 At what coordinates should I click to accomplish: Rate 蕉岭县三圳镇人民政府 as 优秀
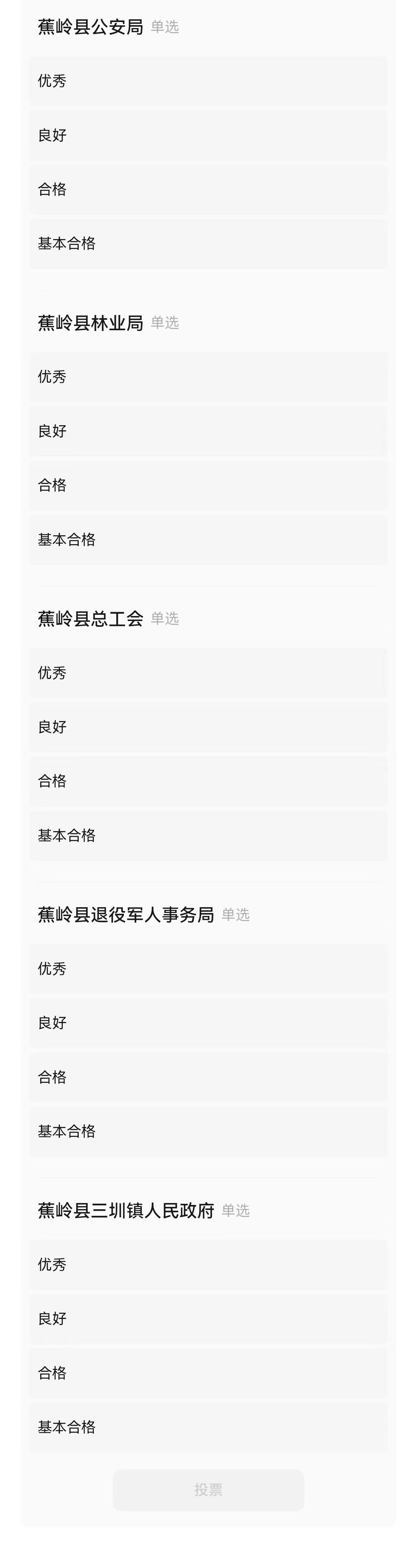pos(208,1264)
